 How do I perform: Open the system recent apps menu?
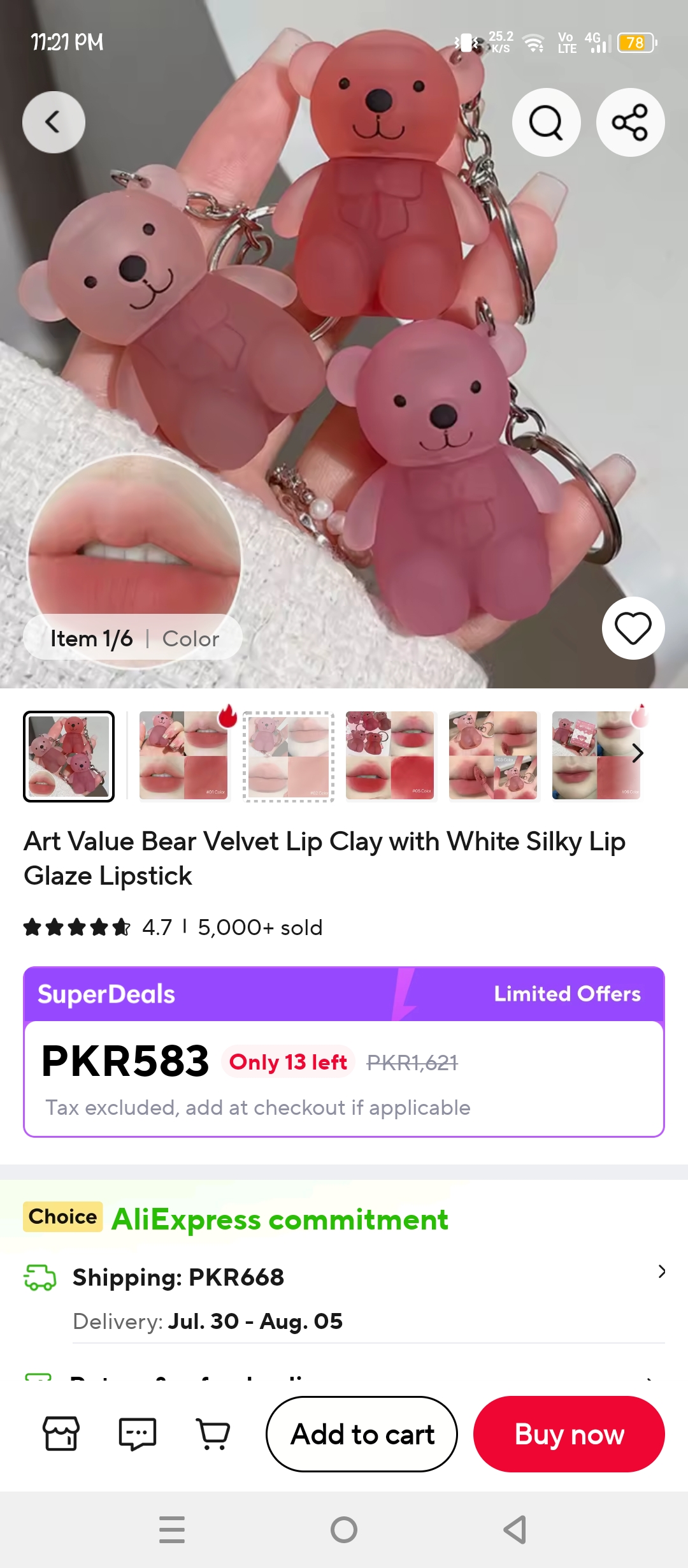[172, 1530]
